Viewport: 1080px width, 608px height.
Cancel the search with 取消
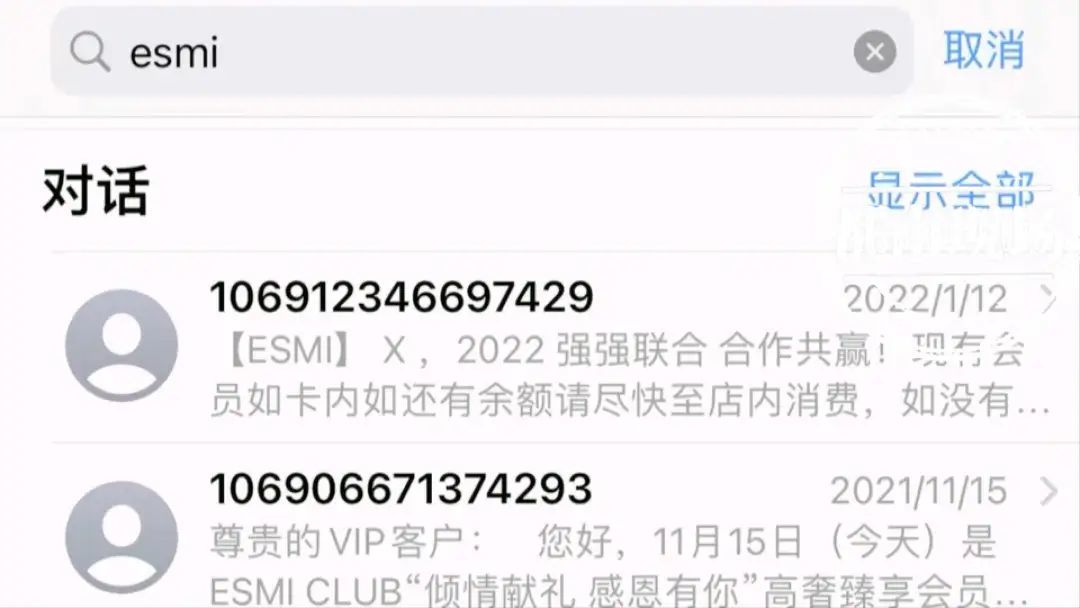tap(983, 50)
